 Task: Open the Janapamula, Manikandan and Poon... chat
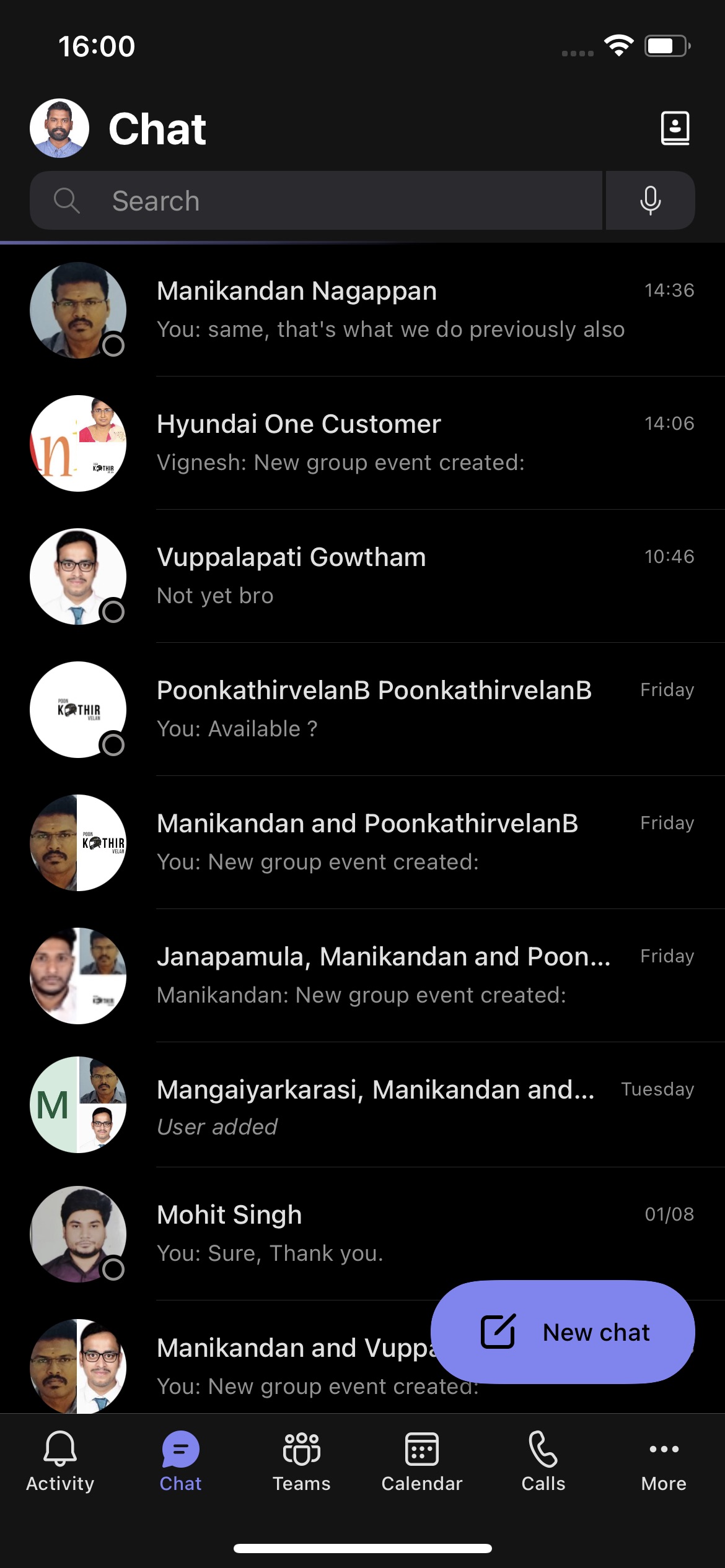coord(390,975)
